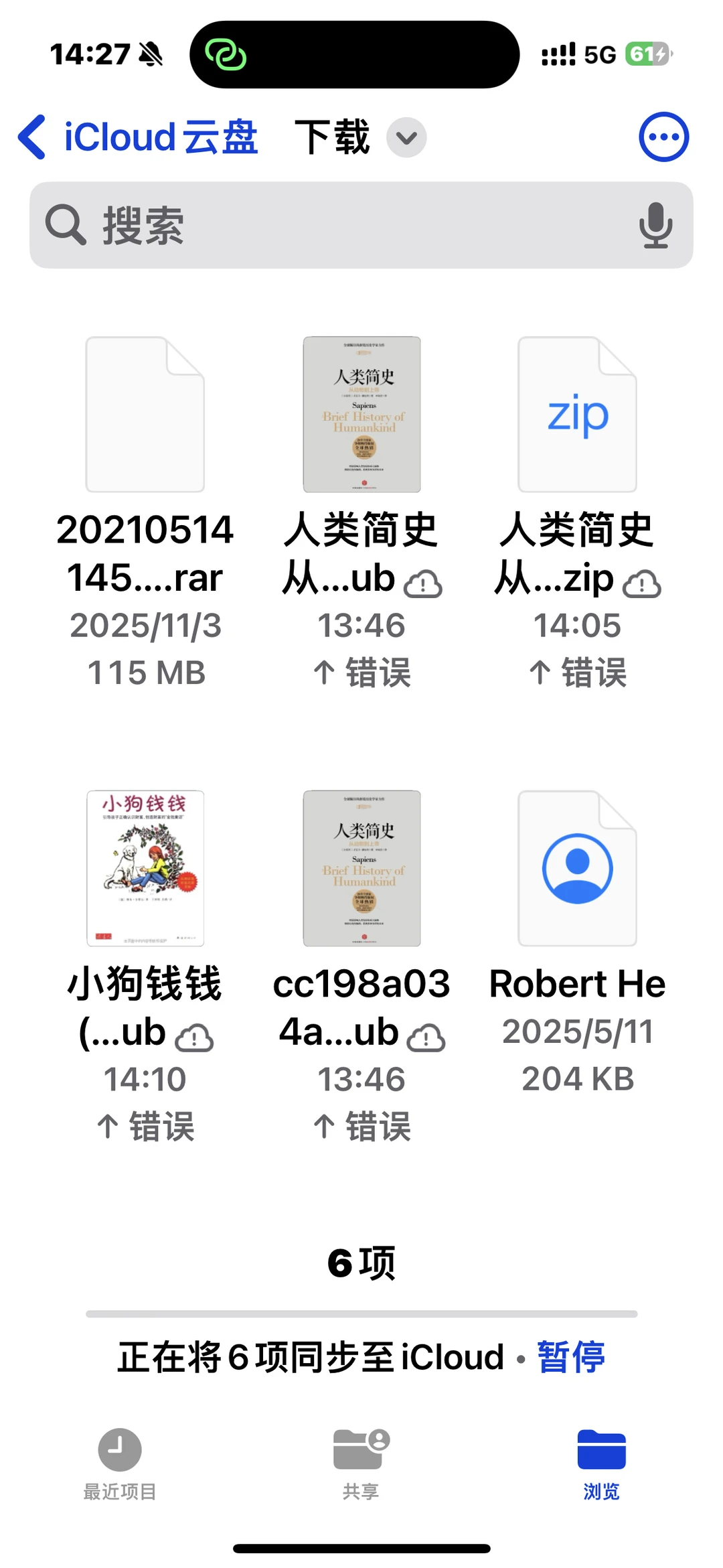The image size is (723, 1568).
Task: Open the 小狗钱钱 ebook file
Action: [145, 869]
